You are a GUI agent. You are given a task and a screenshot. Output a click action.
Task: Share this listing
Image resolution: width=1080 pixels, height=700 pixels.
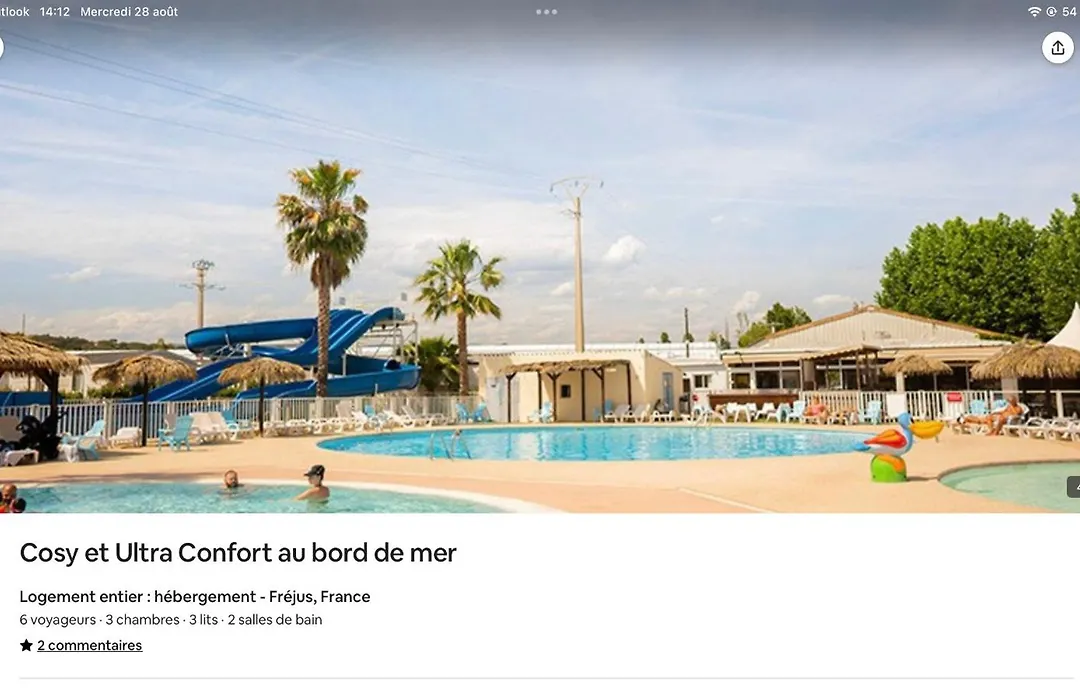[x=1057, y=48]
